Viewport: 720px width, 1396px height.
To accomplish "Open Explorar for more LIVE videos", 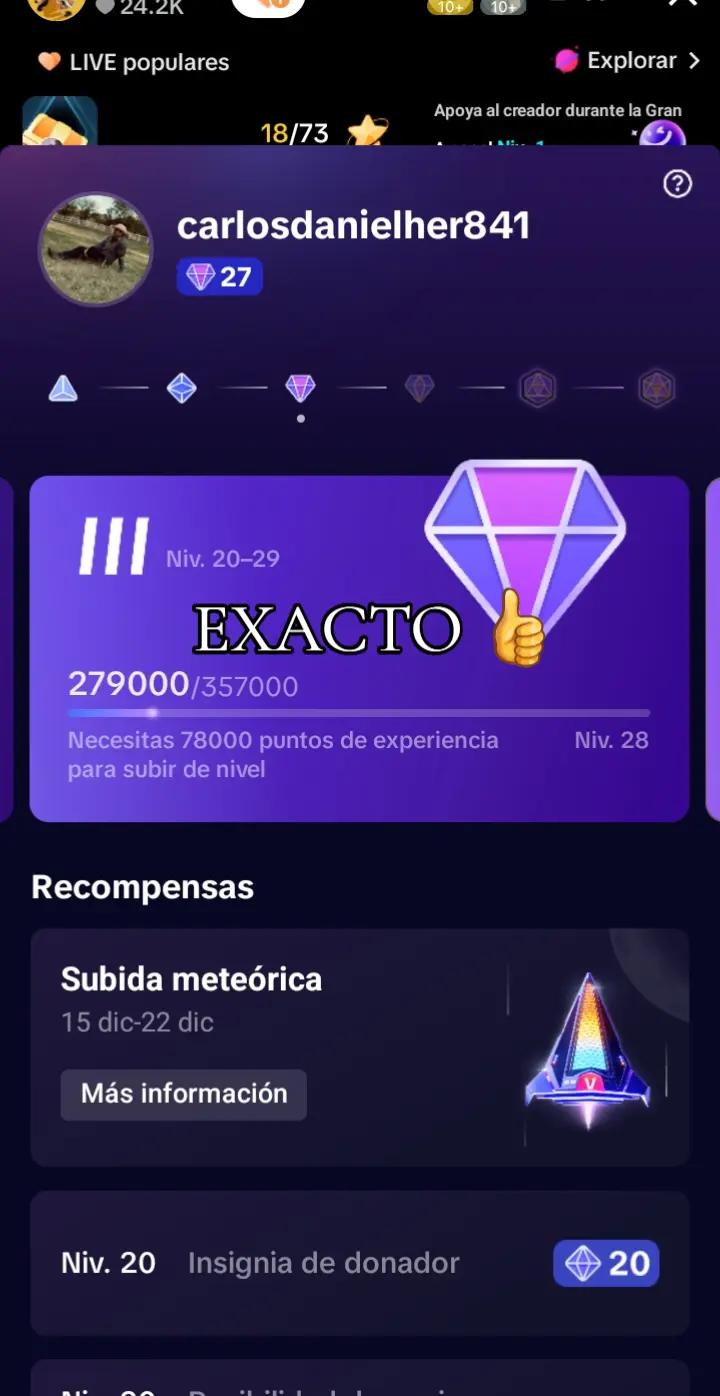I will click(628, 61).
